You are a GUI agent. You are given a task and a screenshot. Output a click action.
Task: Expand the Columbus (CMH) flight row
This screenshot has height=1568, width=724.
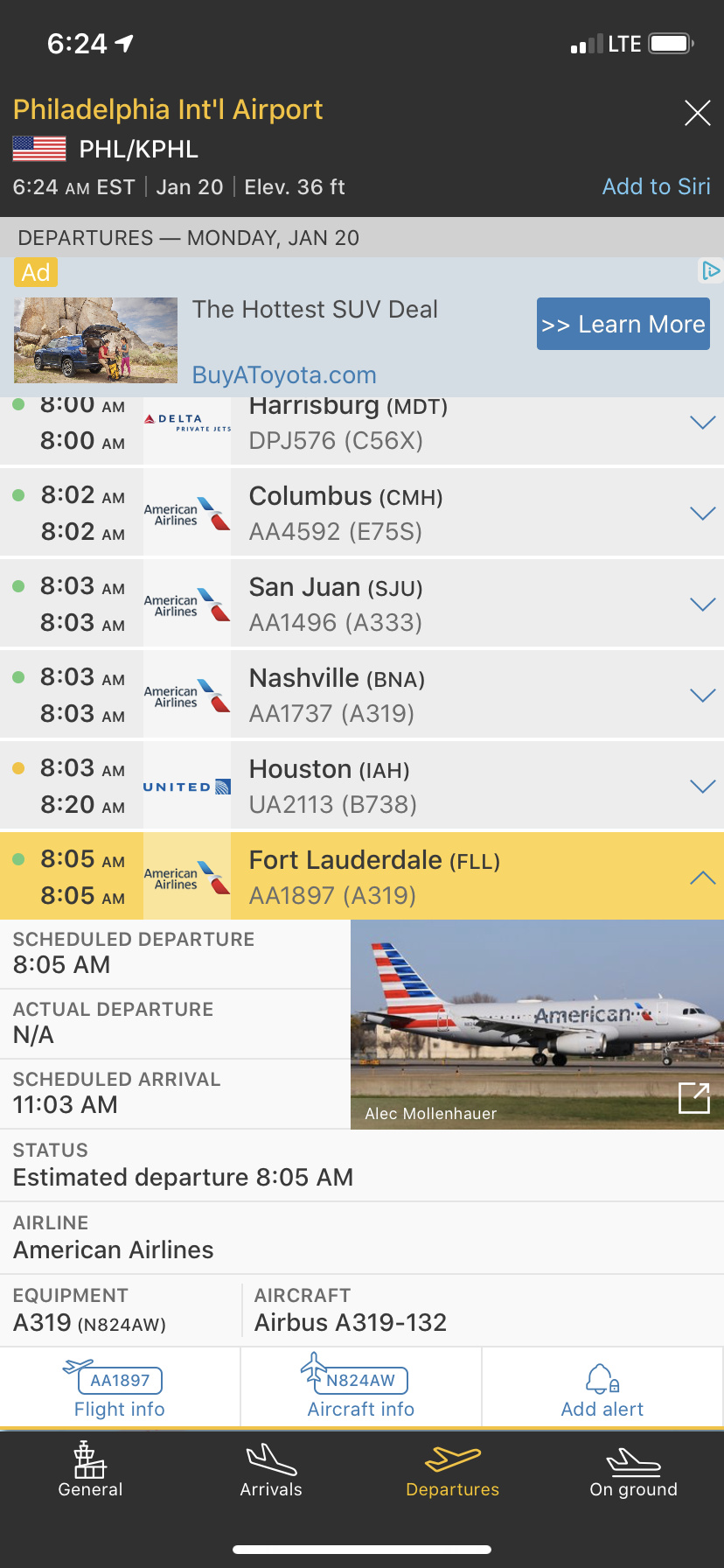(702, 514)
